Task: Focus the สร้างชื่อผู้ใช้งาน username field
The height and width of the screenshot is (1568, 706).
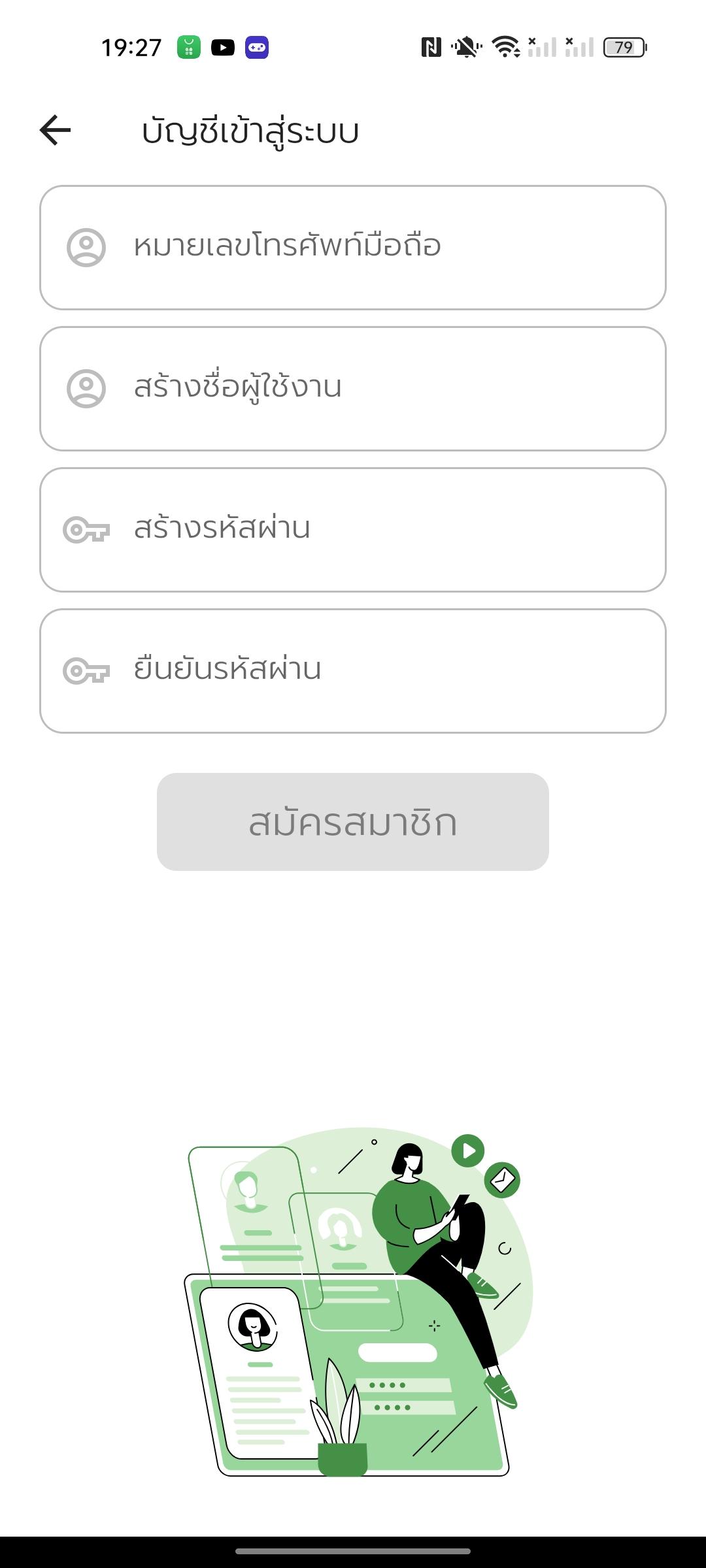Action: click(353, 389)
